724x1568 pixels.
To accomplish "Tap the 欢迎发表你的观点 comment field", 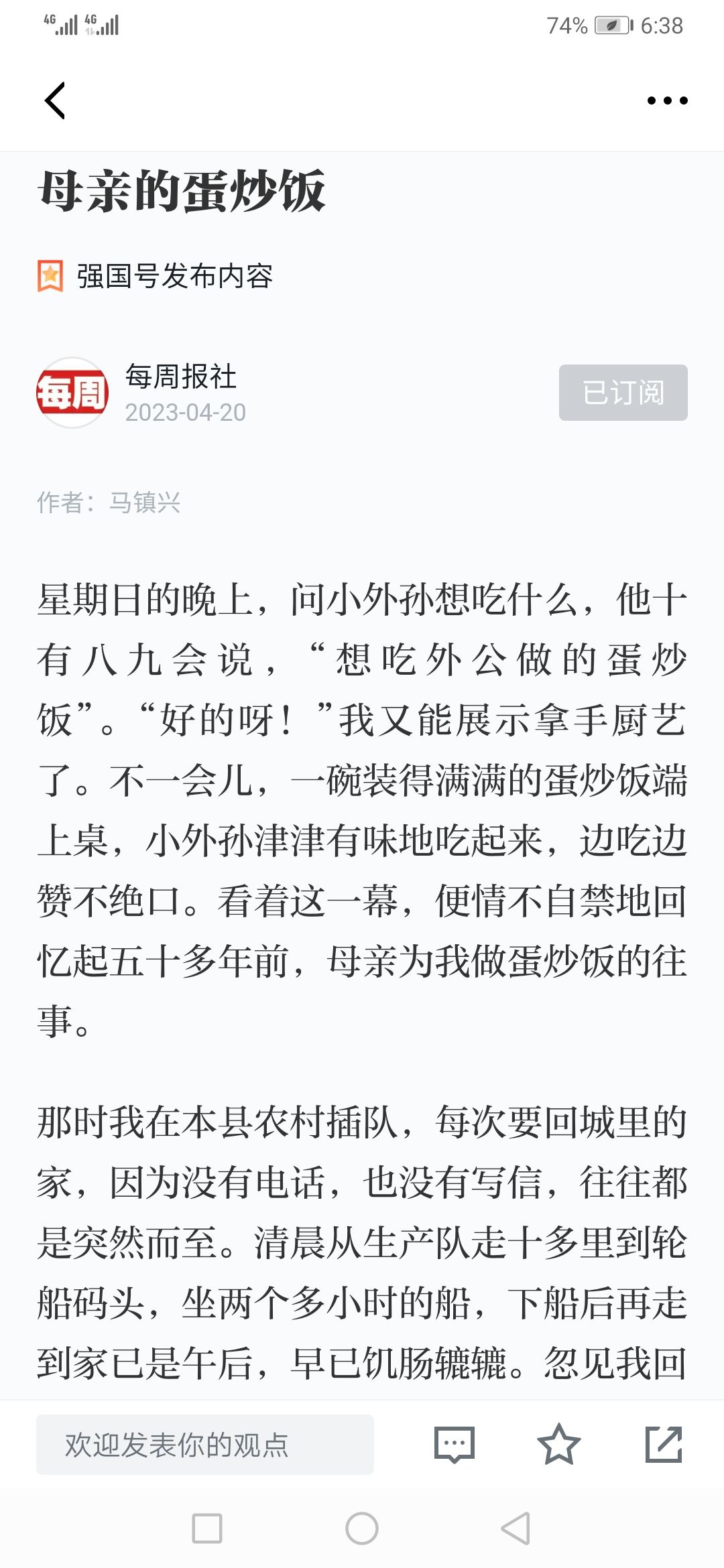I will (x=205, y=1444).
